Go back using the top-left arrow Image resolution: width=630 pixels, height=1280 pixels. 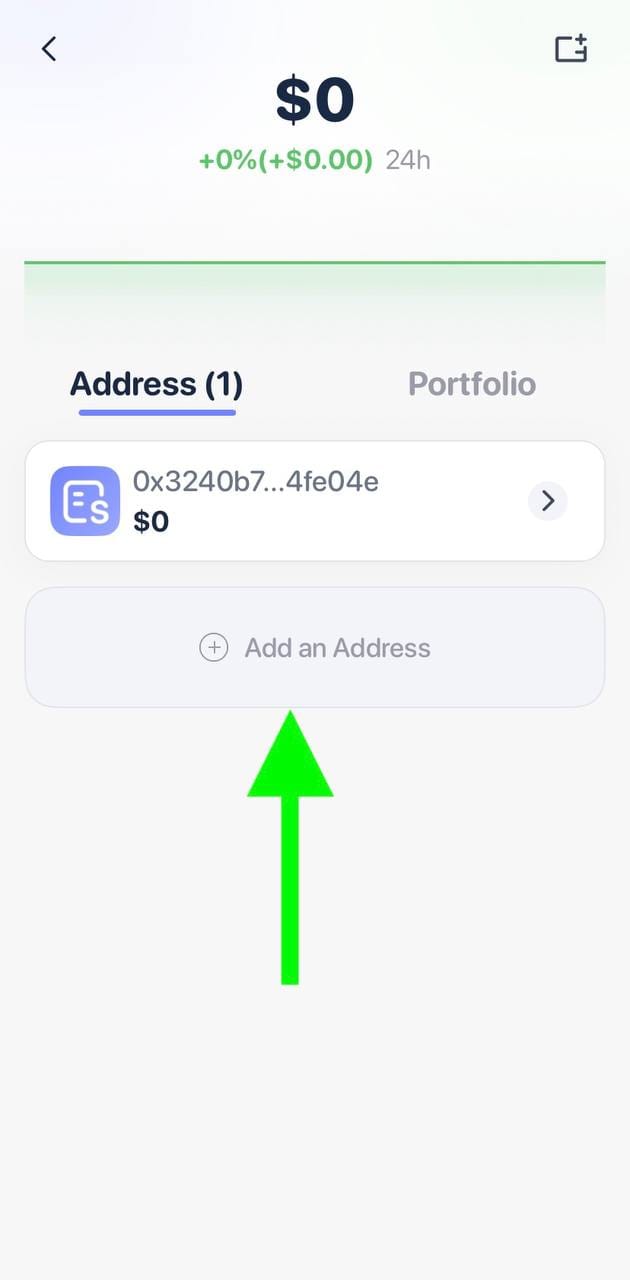coord(49,49)
